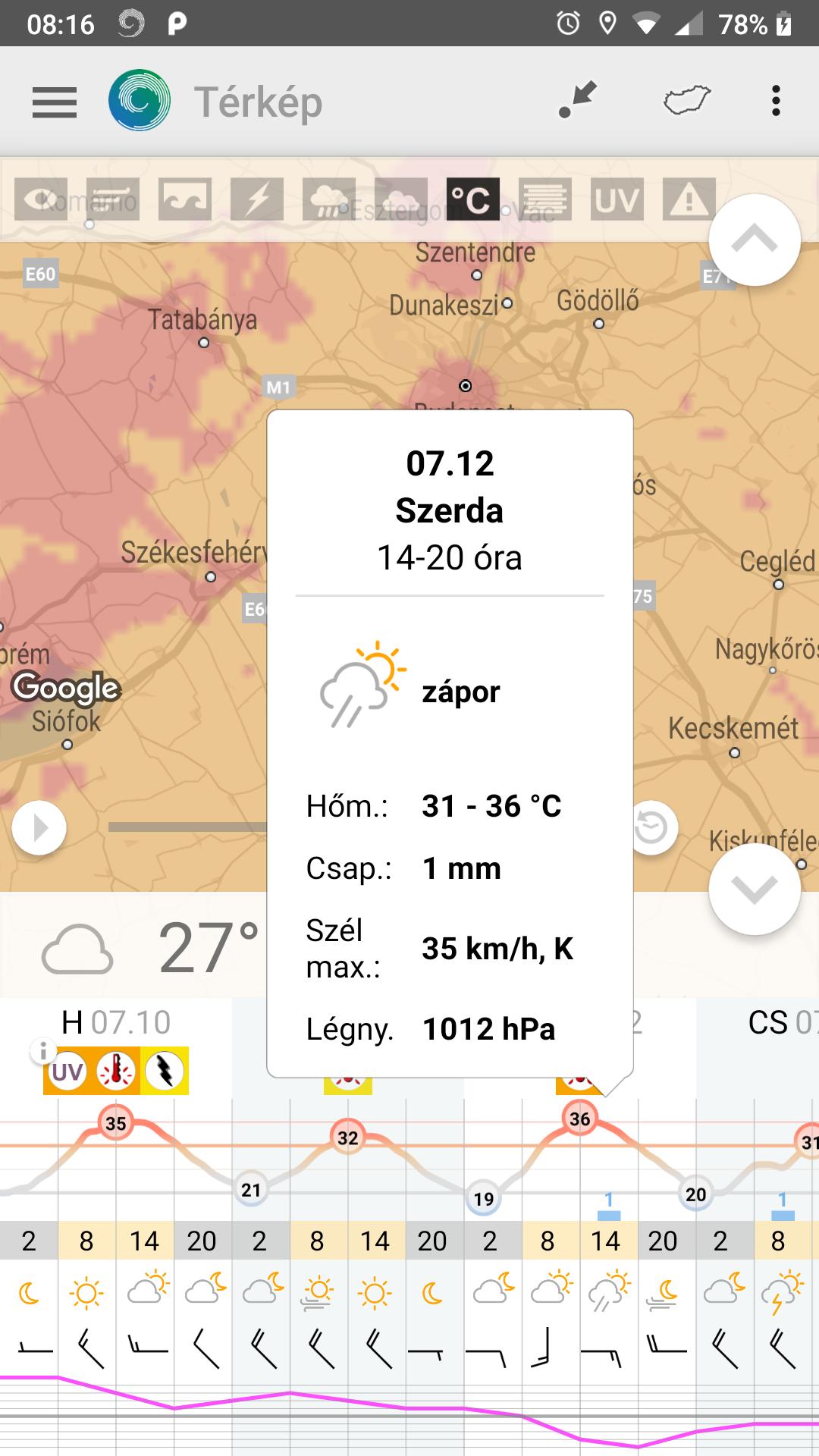The width and height of the screenshot is (819, 1456).
Task: Open the three-dot overflow menu
Action: (x=775, y=100)
